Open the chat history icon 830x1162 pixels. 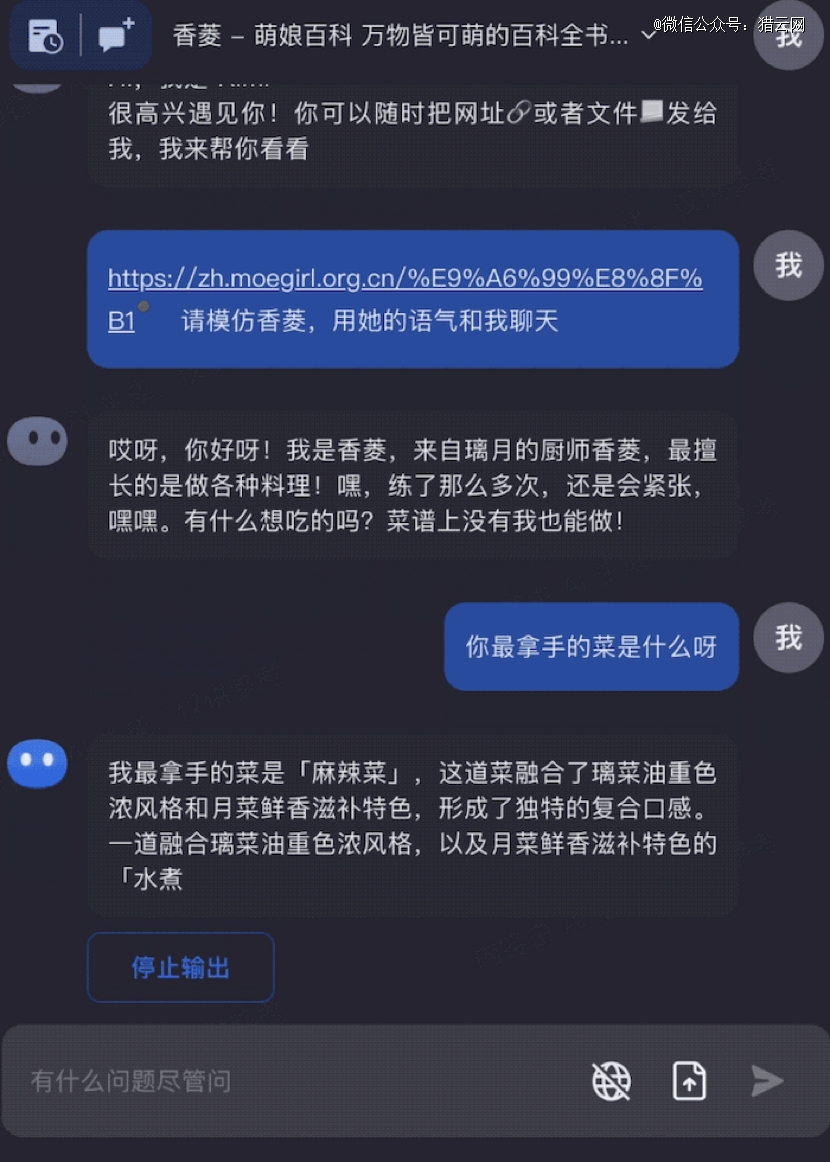(x=46, y=37)
